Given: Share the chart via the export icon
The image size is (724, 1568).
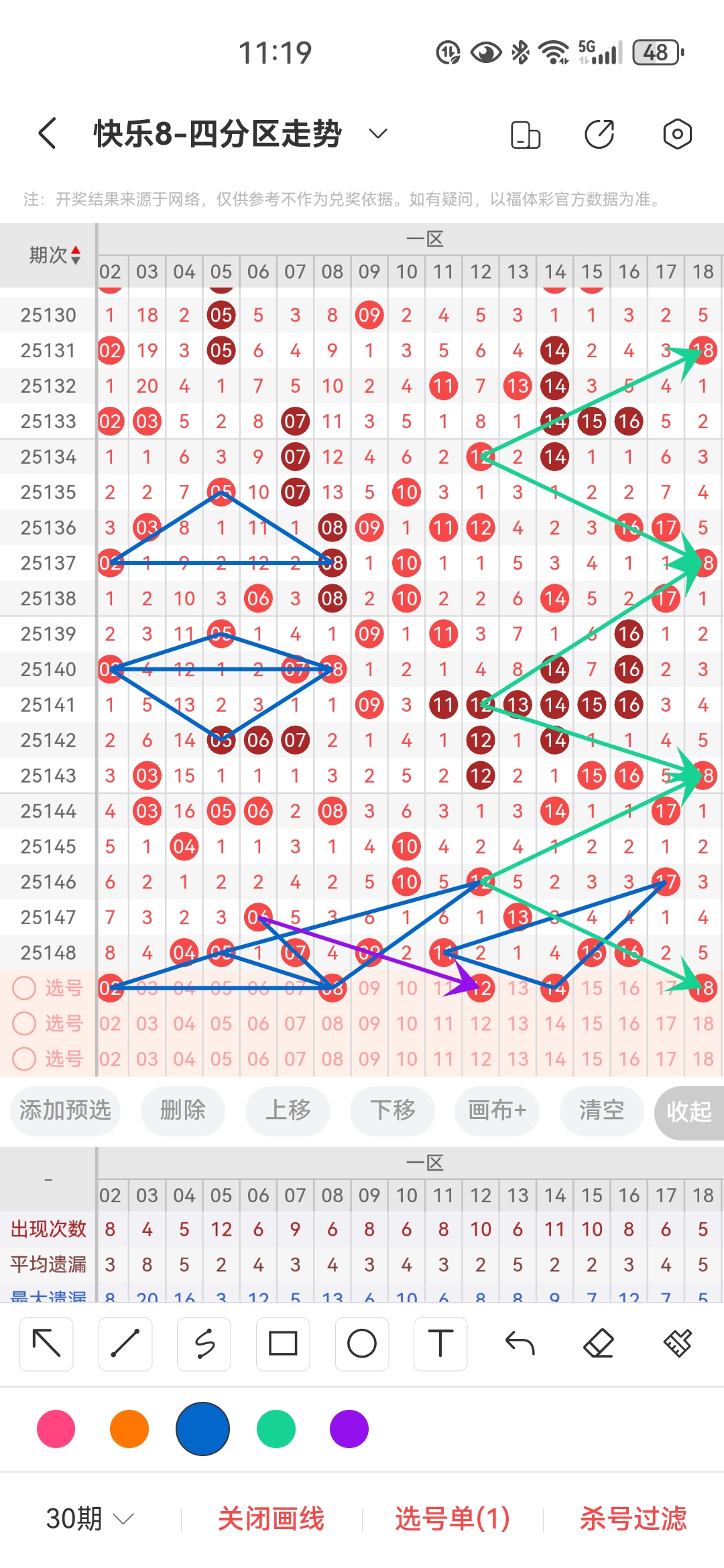Looking at the screenshot, I should pos(599,134).
